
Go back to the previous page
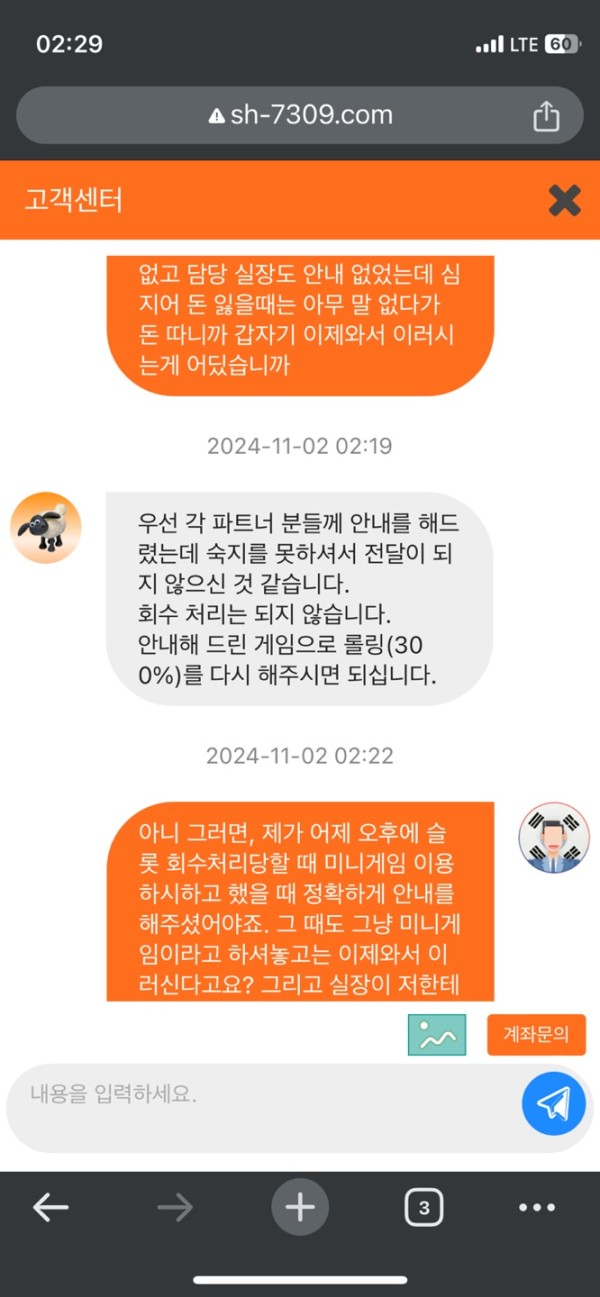pyautogui.click(x=50, y=1208)
